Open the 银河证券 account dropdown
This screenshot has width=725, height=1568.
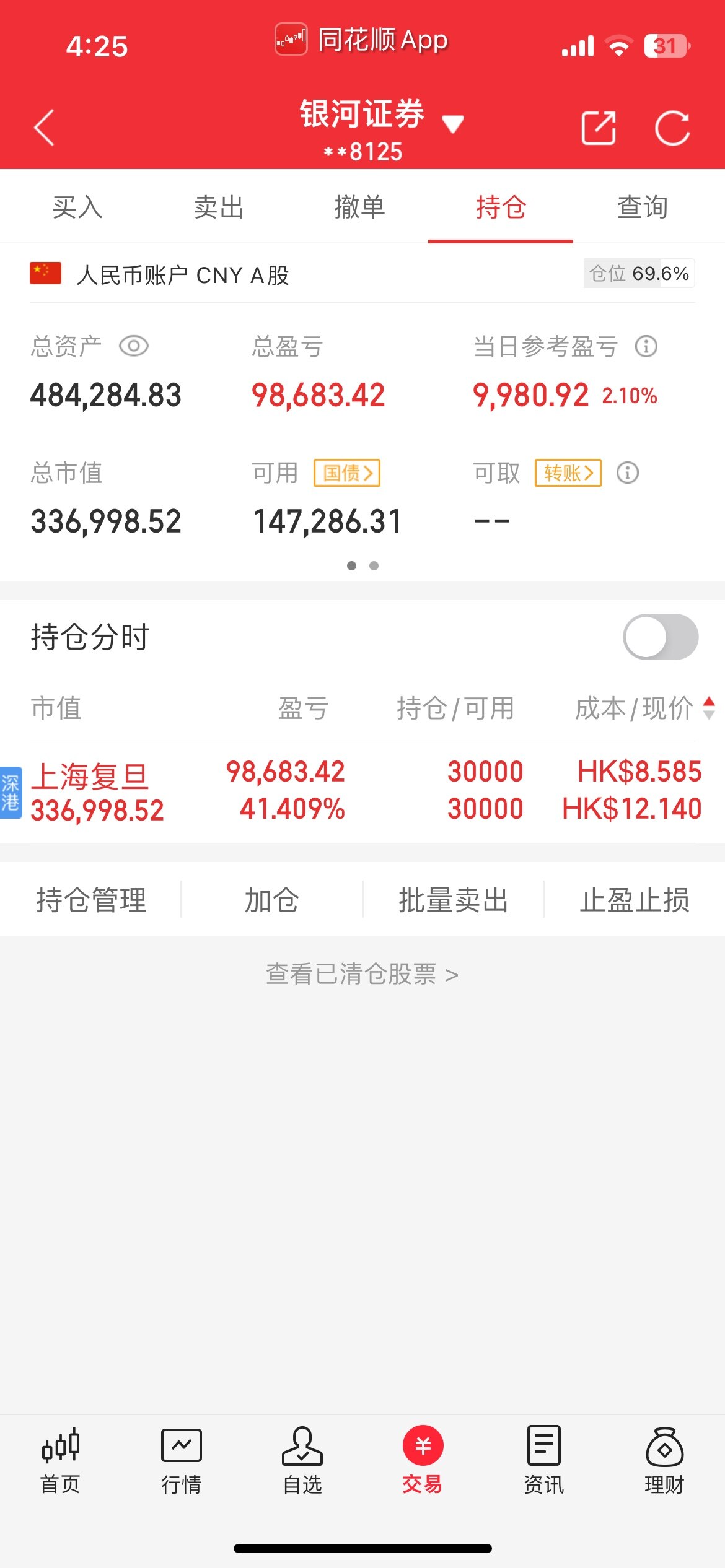382,128
